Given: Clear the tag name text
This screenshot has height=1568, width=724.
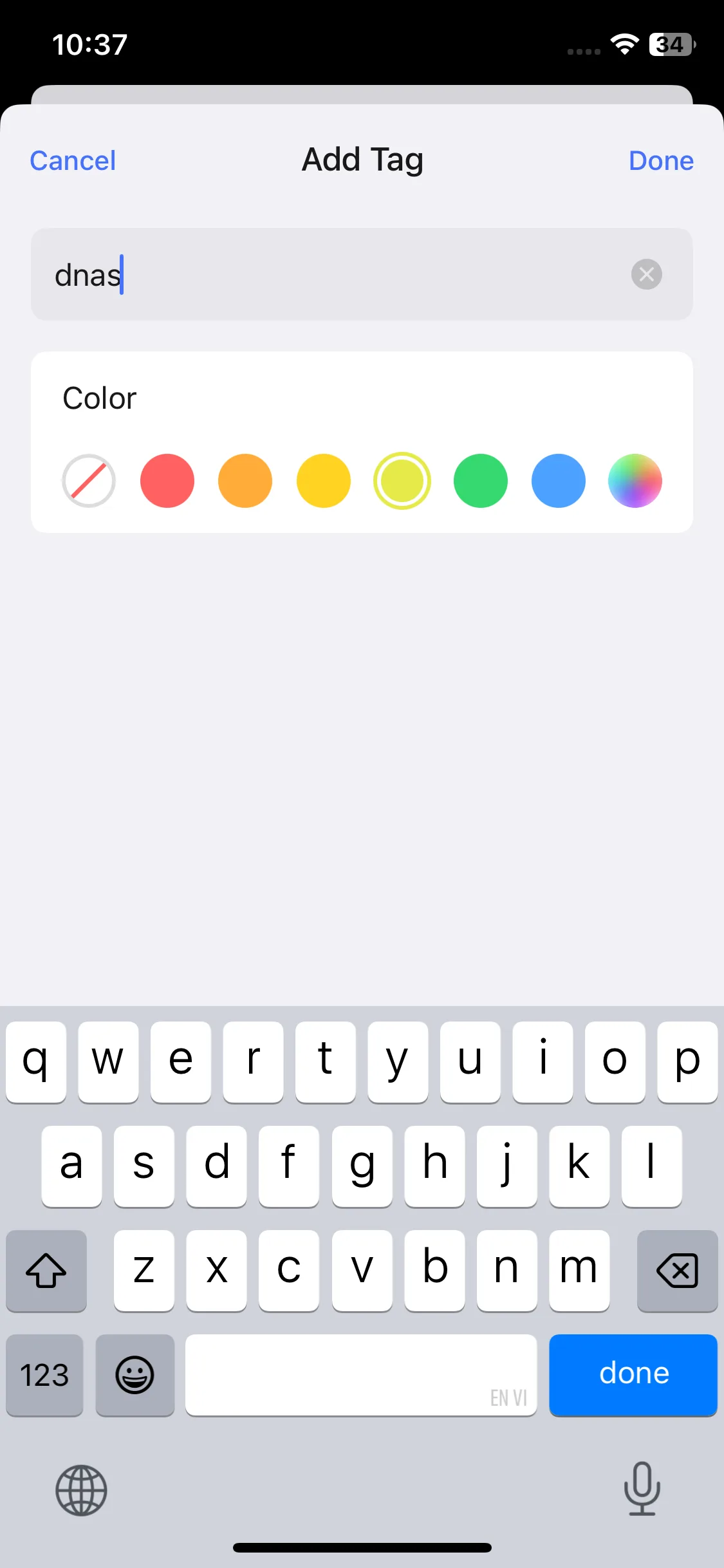Looking at the screenshot, I should [646, 275].
